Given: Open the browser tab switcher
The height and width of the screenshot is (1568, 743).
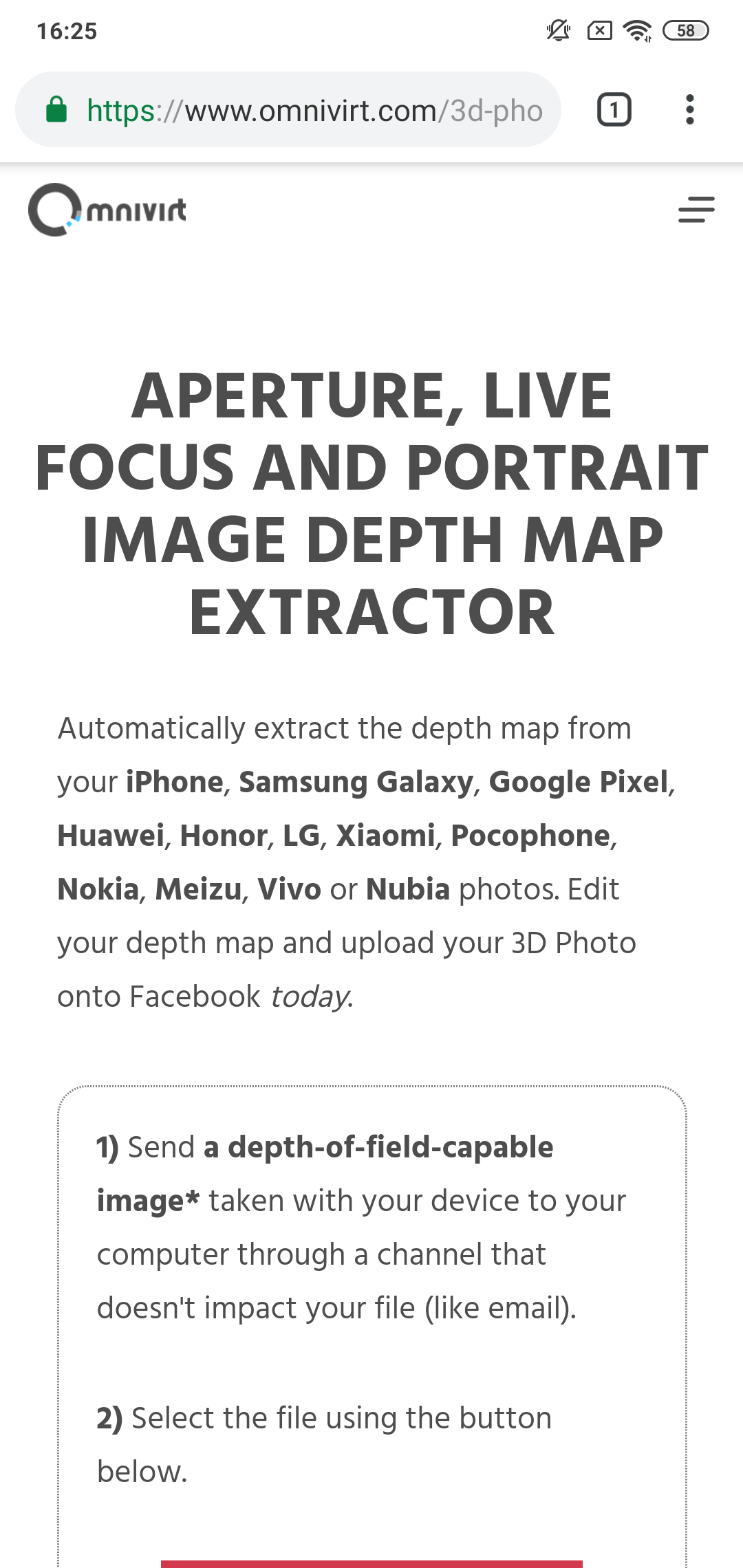Looking at the screenshot, I should 614,110.
